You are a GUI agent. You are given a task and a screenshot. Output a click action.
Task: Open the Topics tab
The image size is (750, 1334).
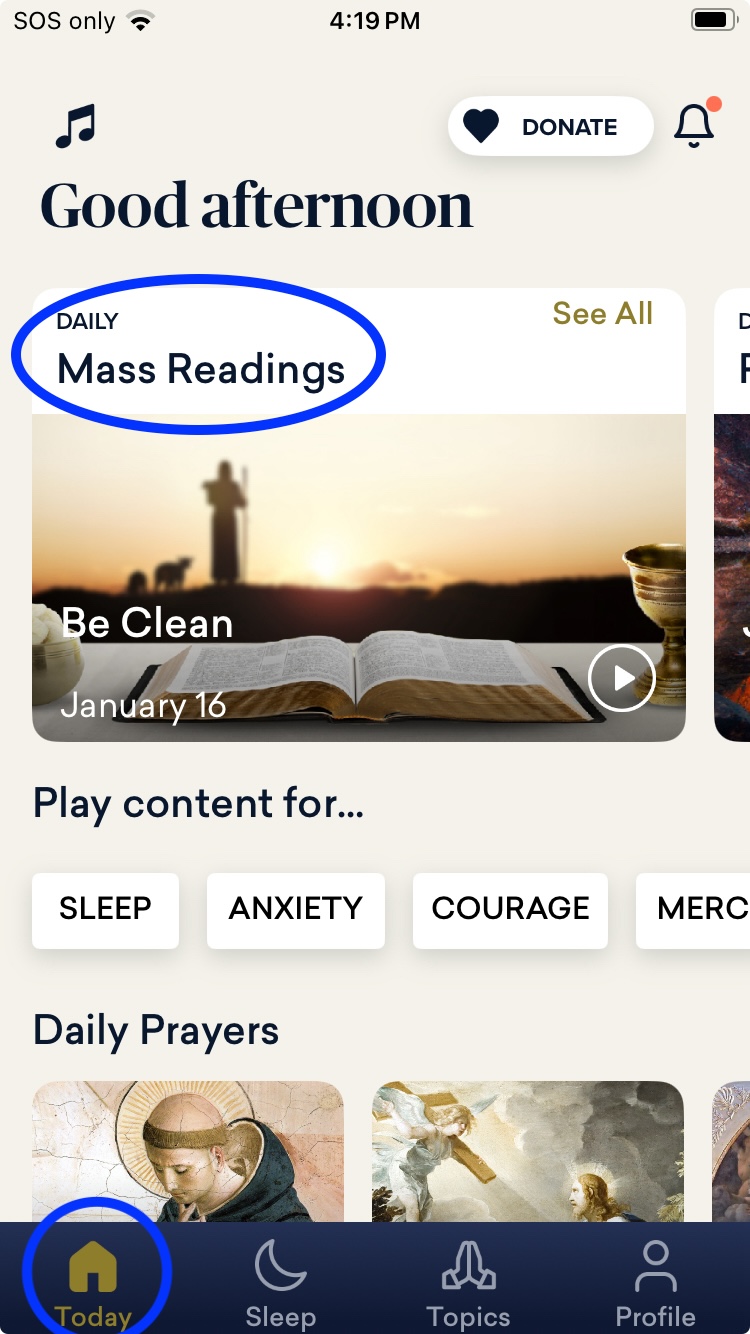(468, 1283)
